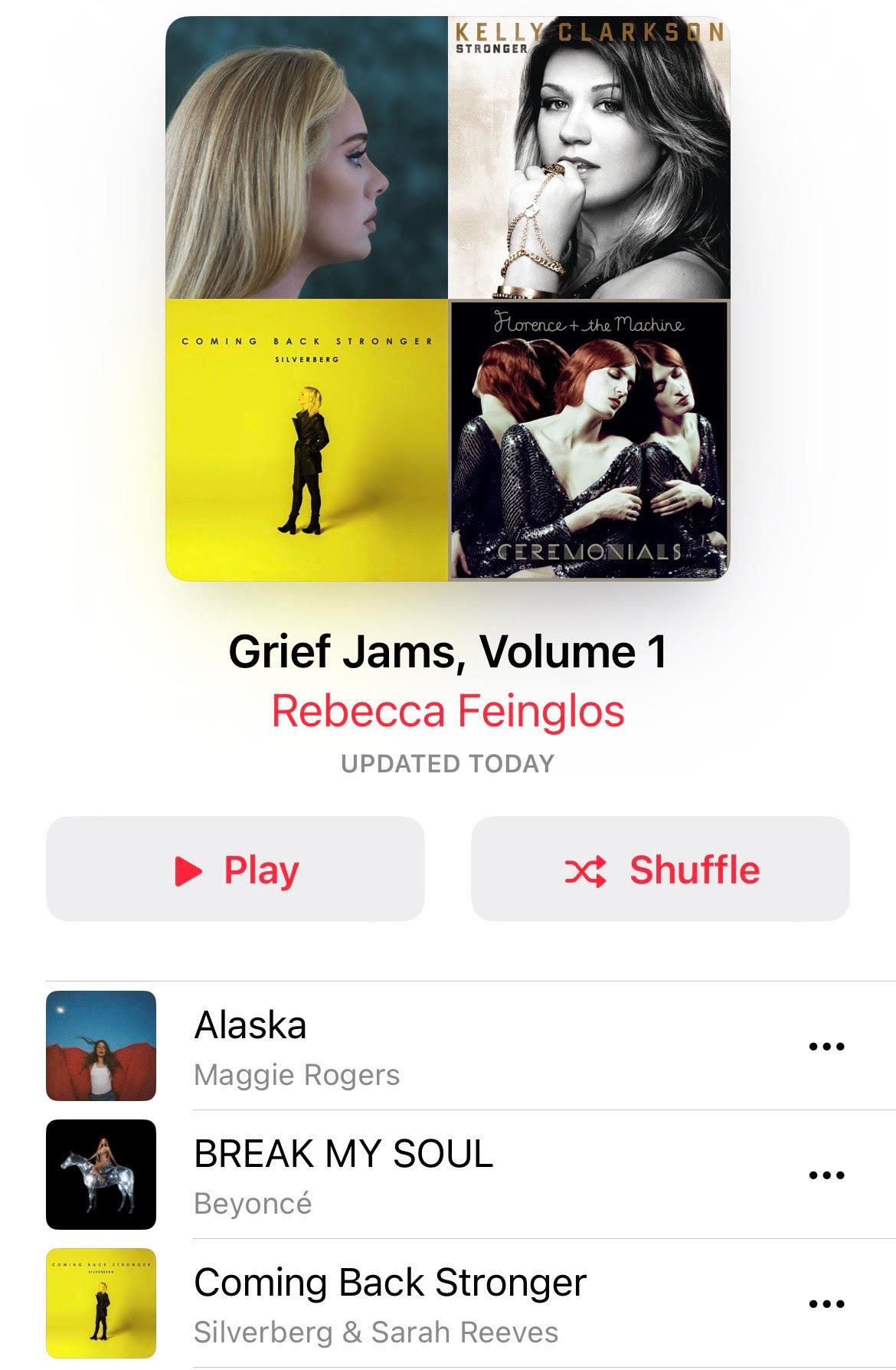Viewport: 896px width, 1370px height.
Task: Open more options for BREAK MY SOUL
Action: point(826,1175)
